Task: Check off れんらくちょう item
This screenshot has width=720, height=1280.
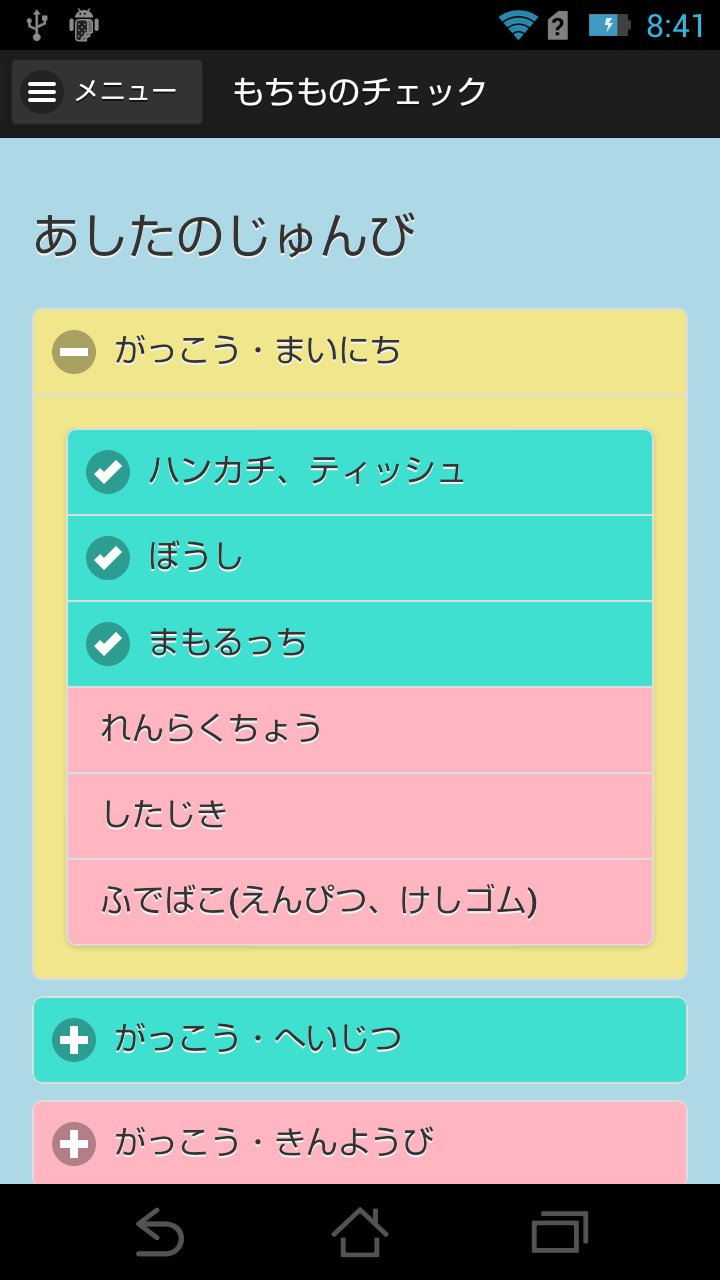Action: pos(360,730)
